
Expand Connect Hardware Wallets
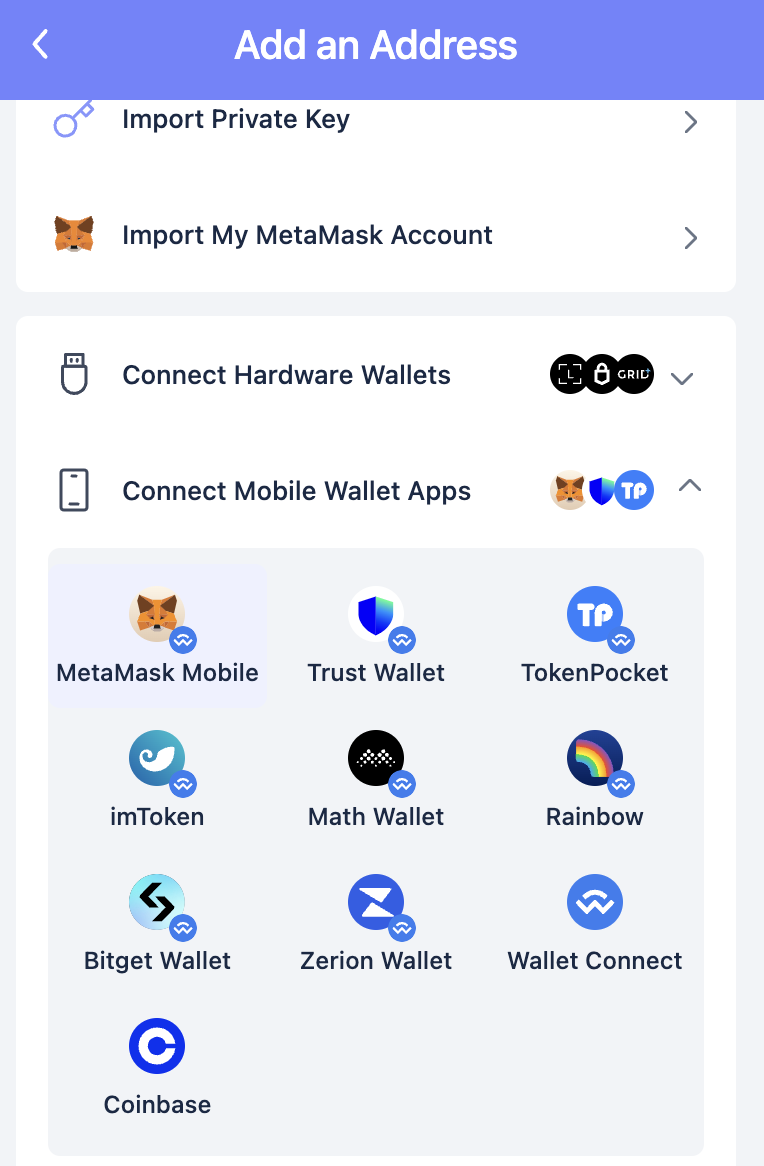click(x=375, y=376)
